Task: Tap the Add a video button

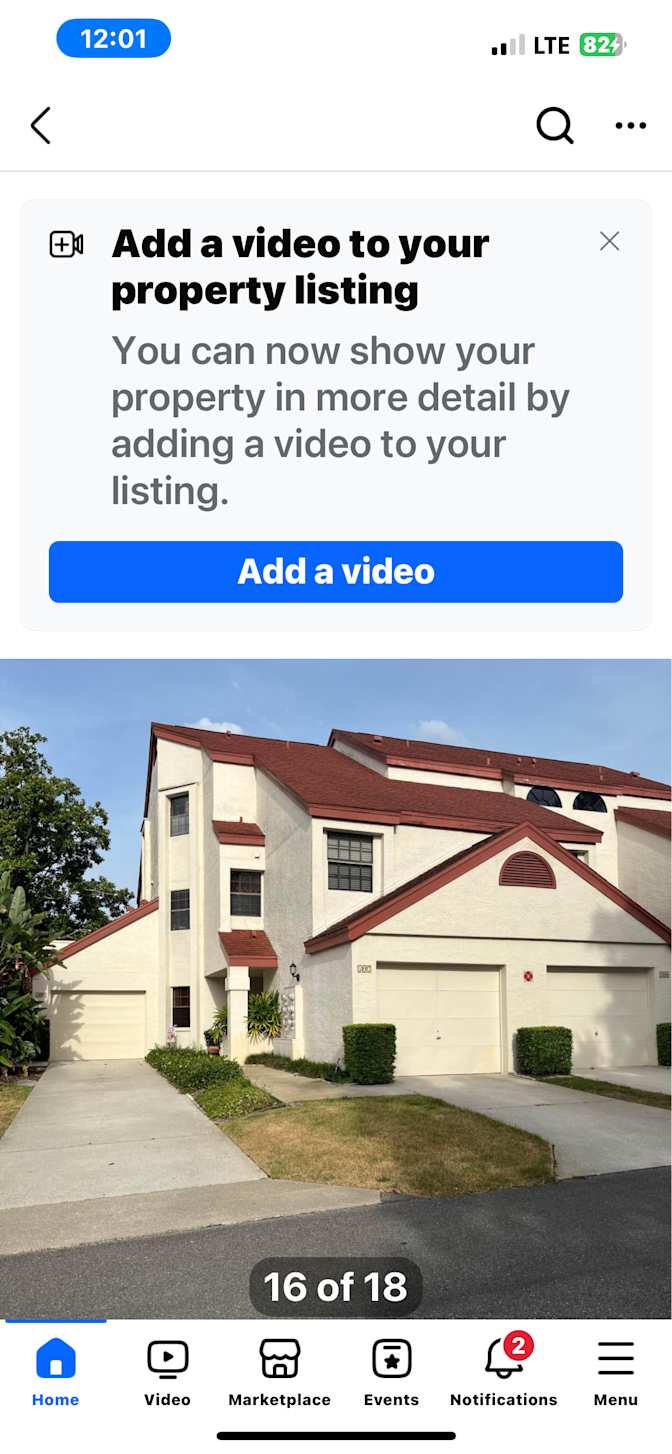Action: [336, 572]
